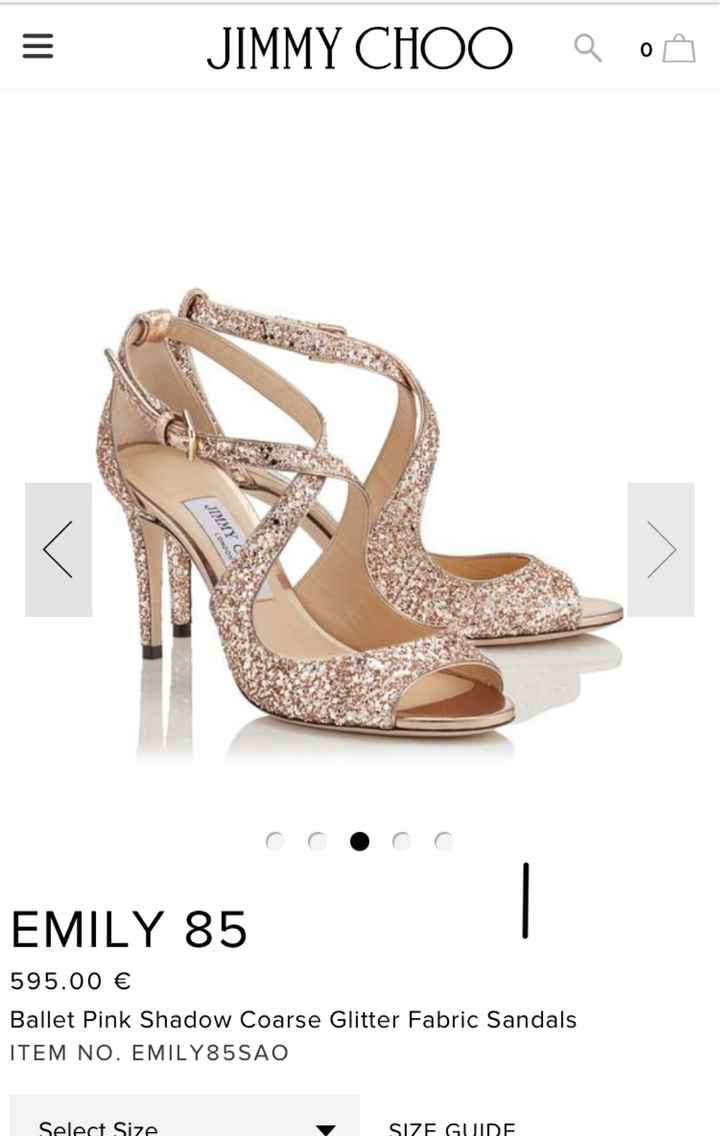Viewport: 720px width, 1136px height.
Task: Click the EMILY 85 product title
Action: (x=128, y=929)
